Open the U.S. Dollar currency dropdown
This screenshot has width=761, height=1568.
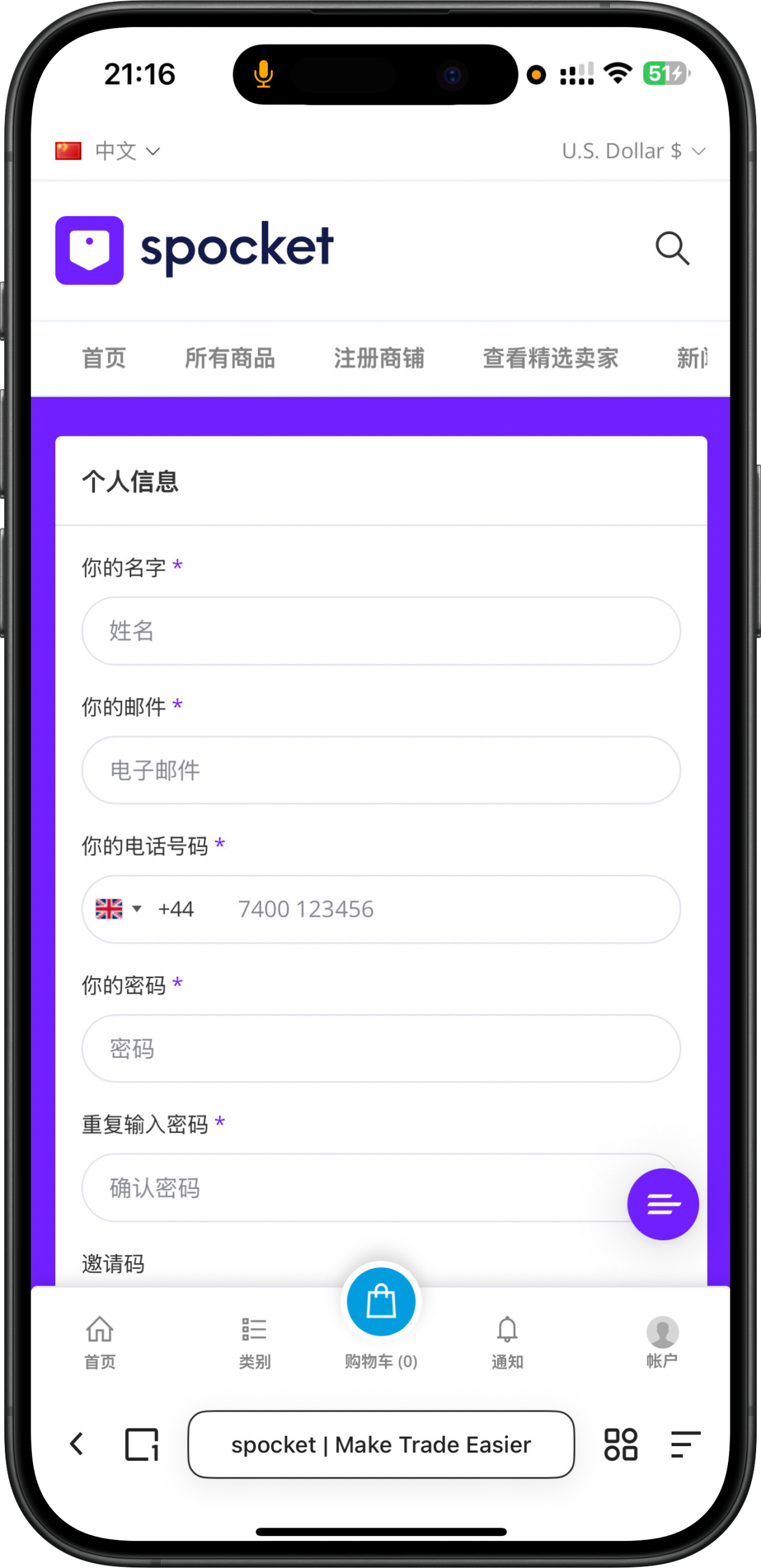click(x=632, y=151)
